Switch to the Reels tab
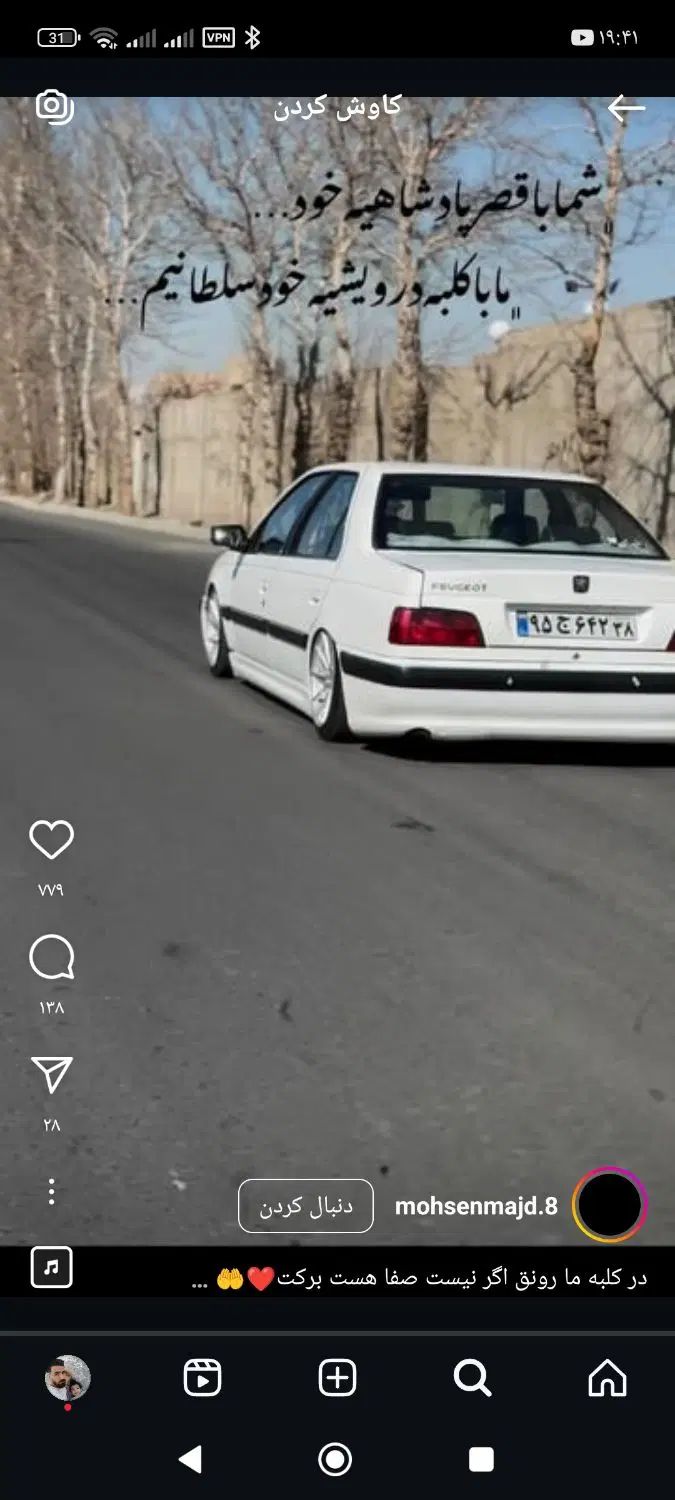This screenshot has width=675, height=1500. pos(202,1378)
